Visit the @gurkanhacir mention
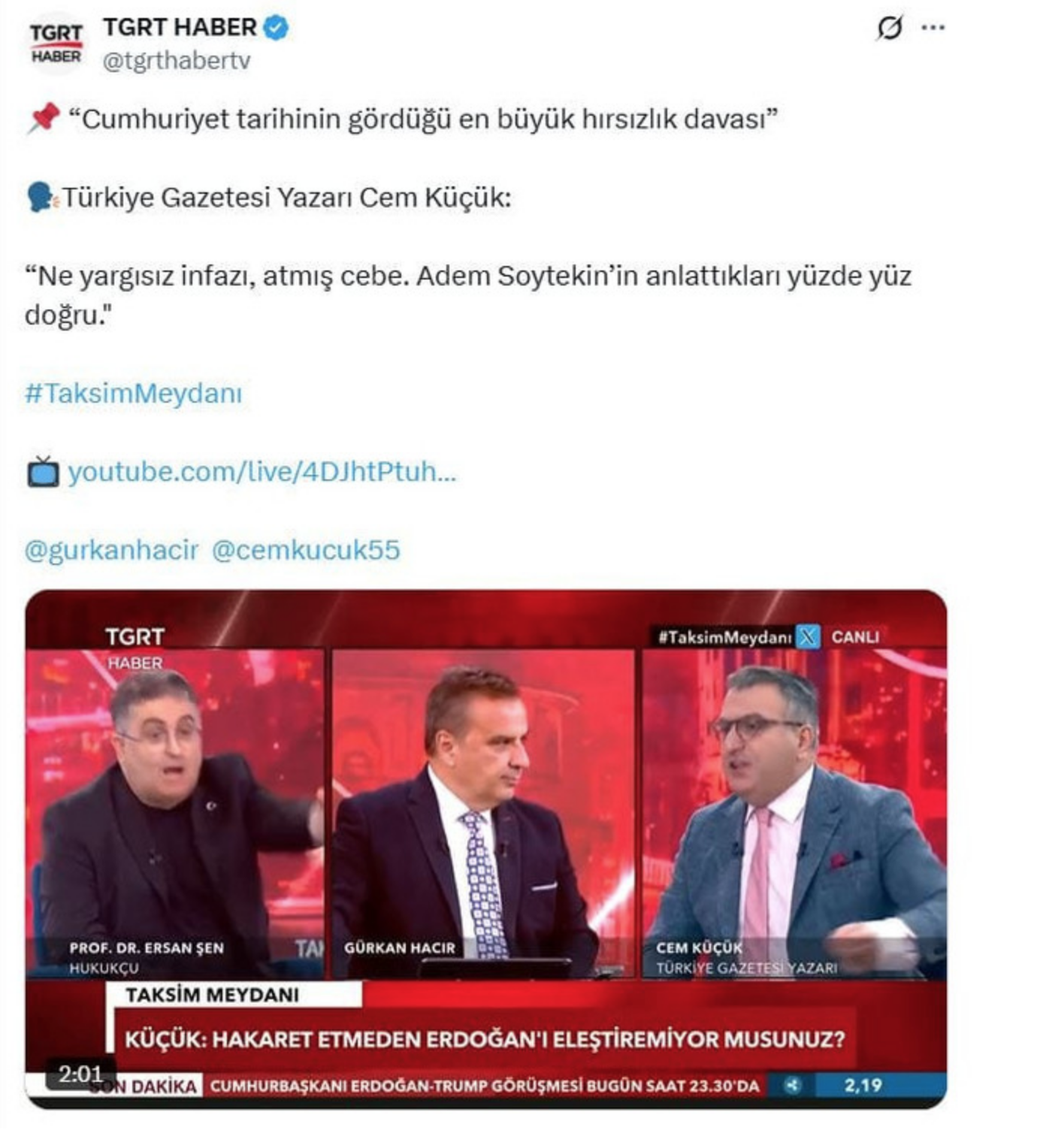The width and height of the screenshot is (1043, 1148). pyautogui.click(x=111, y=550)
